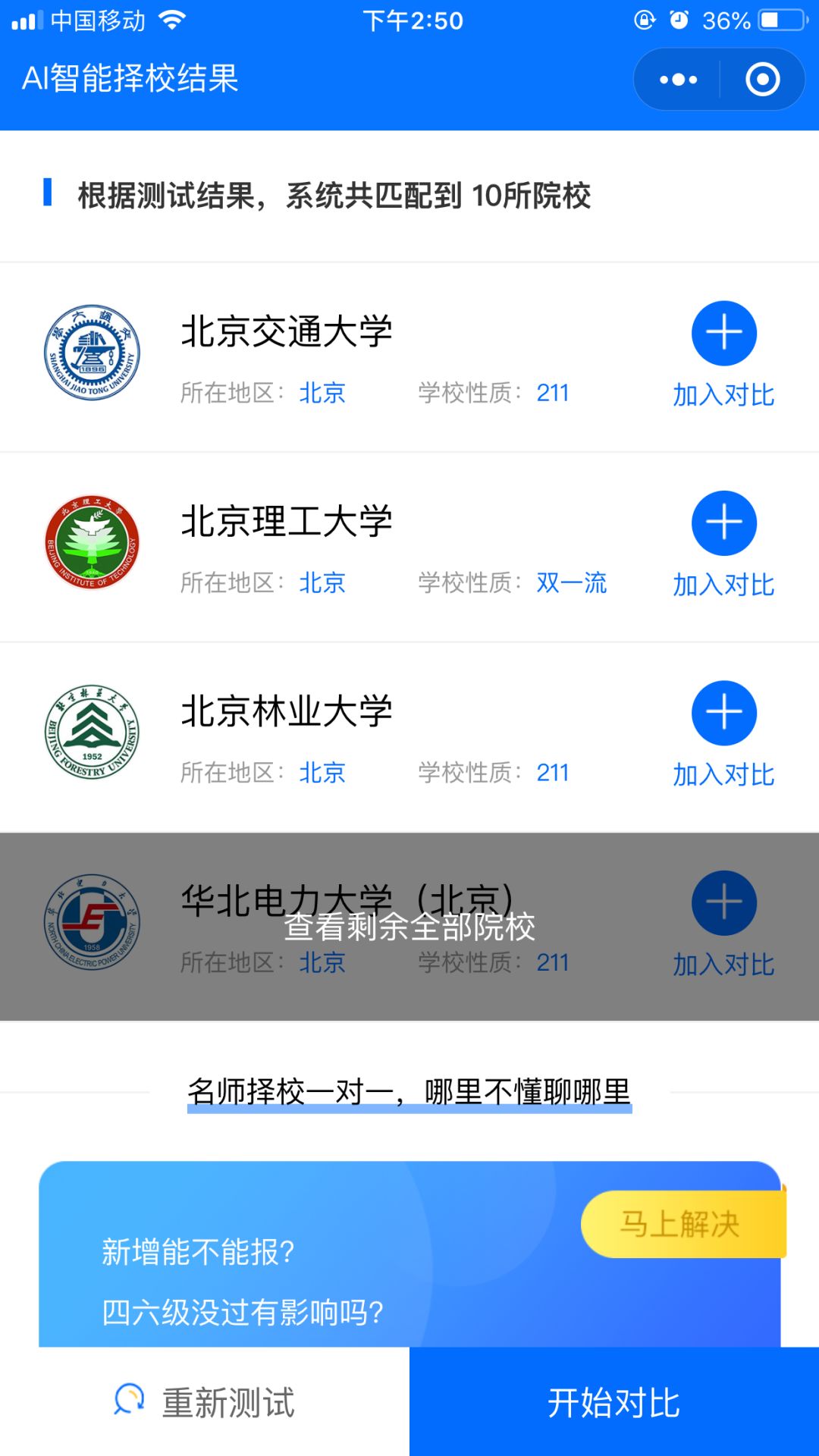The width and height of the screenshot is (819, 1456).
Task: Open 北京交通大学 school details
Action: pyautogui.click(x=287, y=332)
